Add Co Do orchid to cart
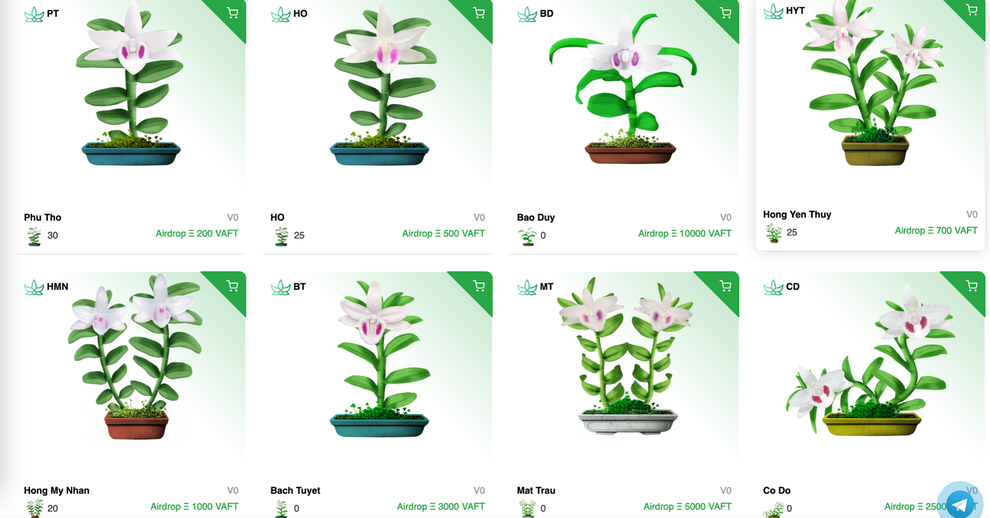 pos(972,286)
